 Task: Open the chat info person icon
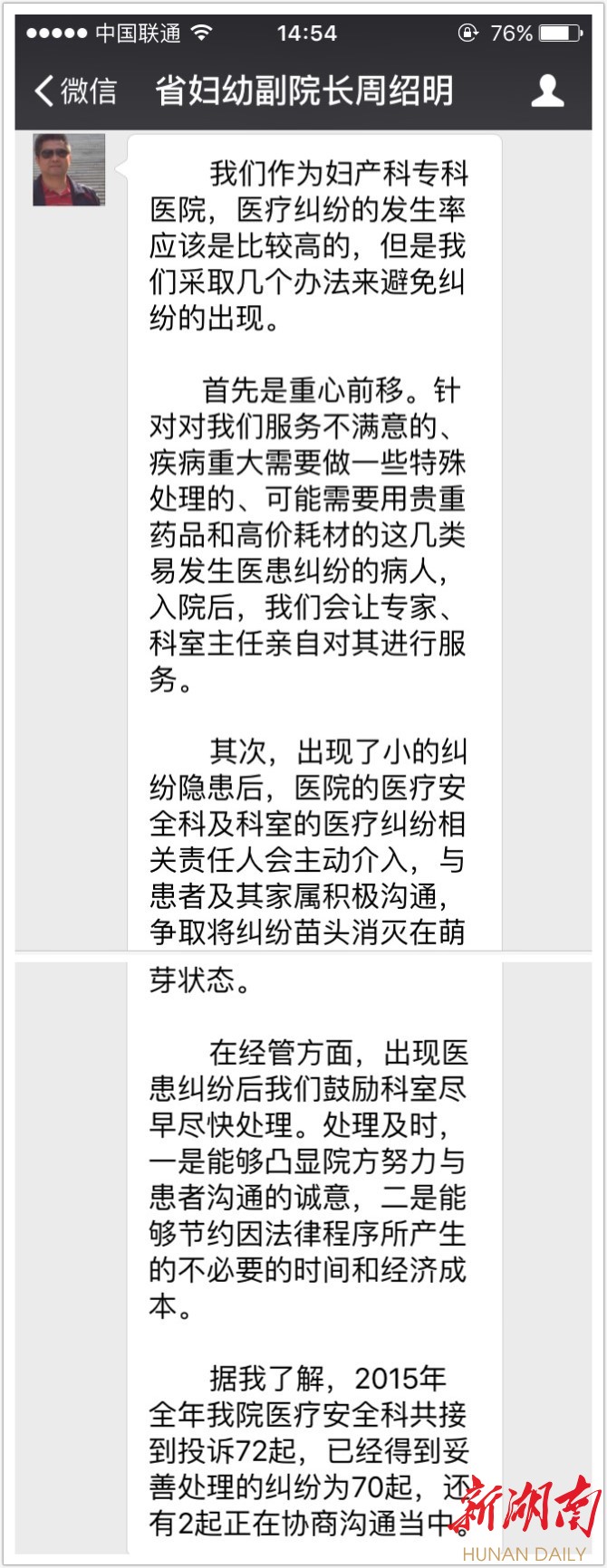pos(546,91)
